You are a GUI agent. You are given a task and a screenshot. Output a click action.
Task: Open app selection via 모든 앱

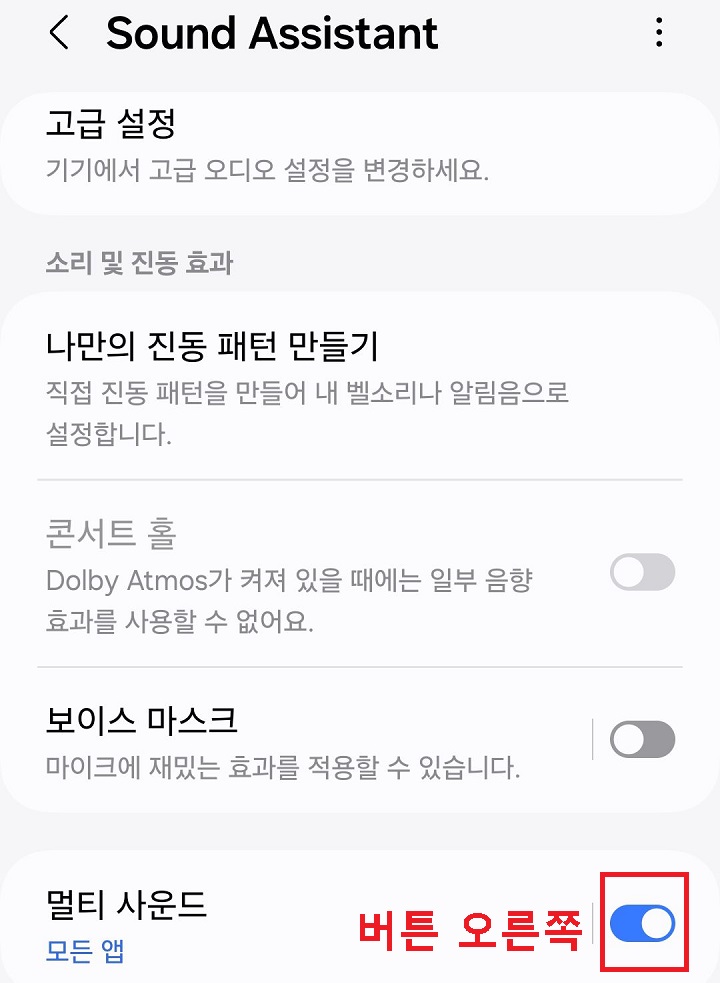click(73, 953)
